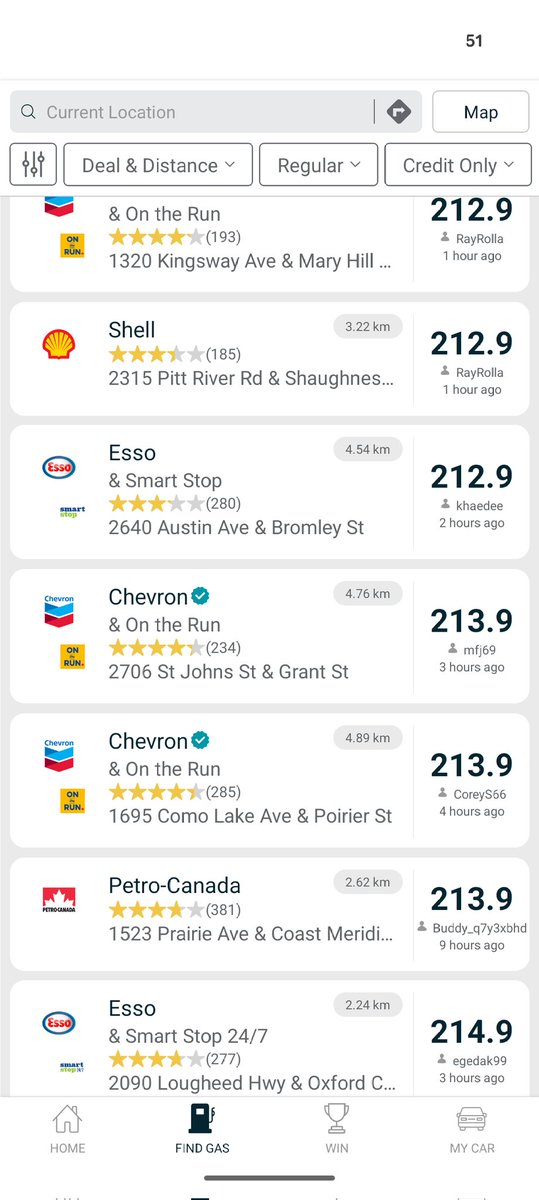Open the Esso station on Lougheed Hwy

pos(269,1038)
